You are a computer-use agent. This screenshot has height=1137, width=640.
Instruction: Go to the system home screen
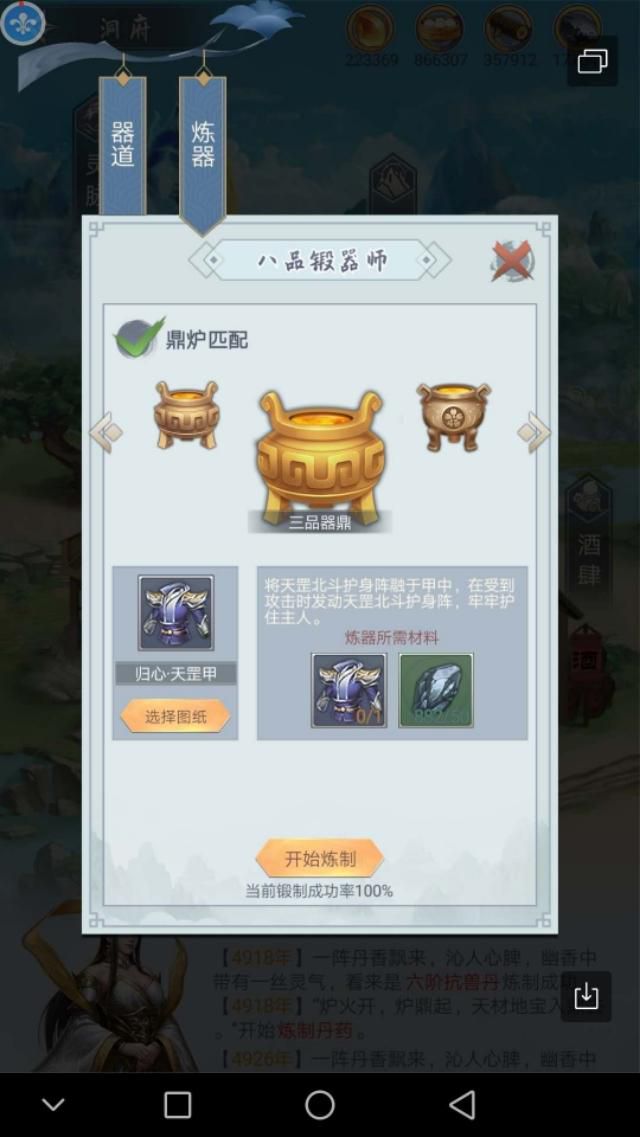320,1105
